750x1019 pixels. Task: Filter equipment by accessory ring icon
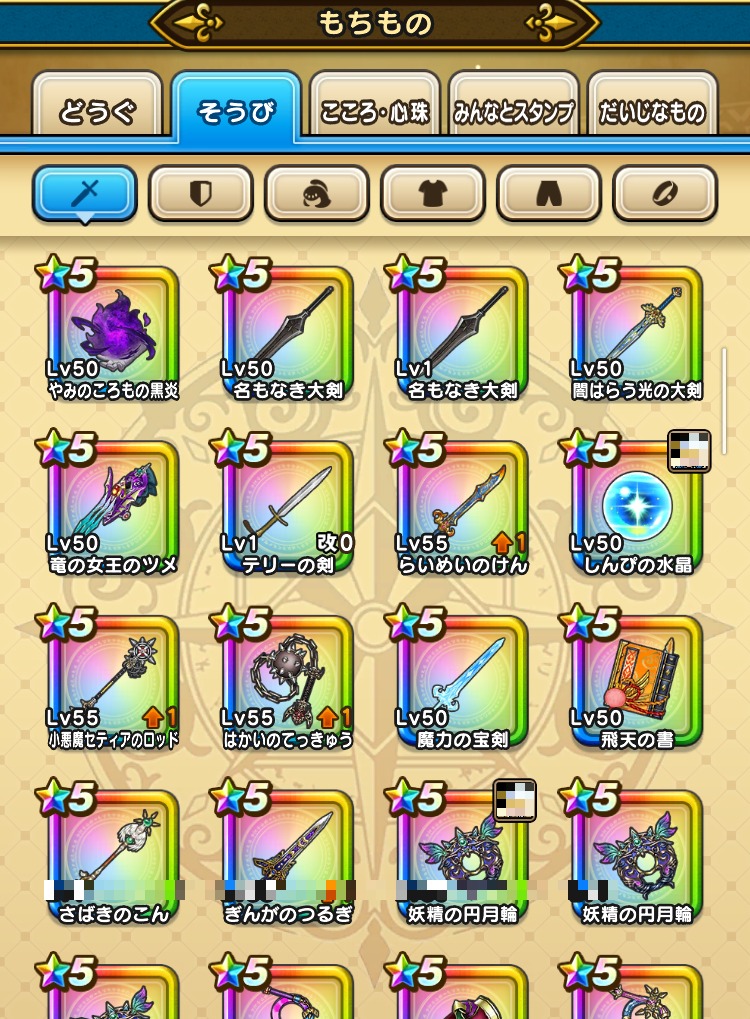(x=665, y=193)
